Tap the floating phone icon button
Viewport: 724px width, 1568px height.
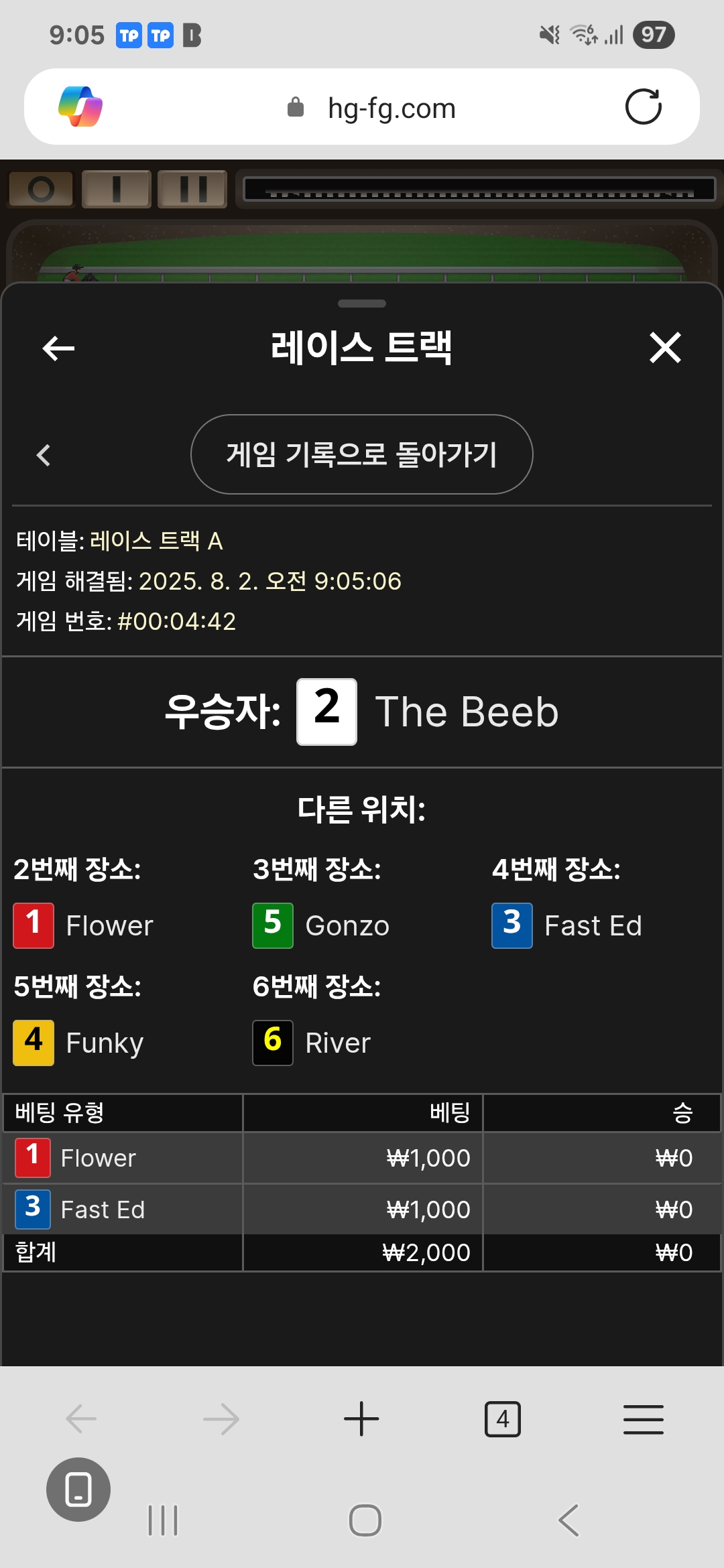[x=78, y=1490]
